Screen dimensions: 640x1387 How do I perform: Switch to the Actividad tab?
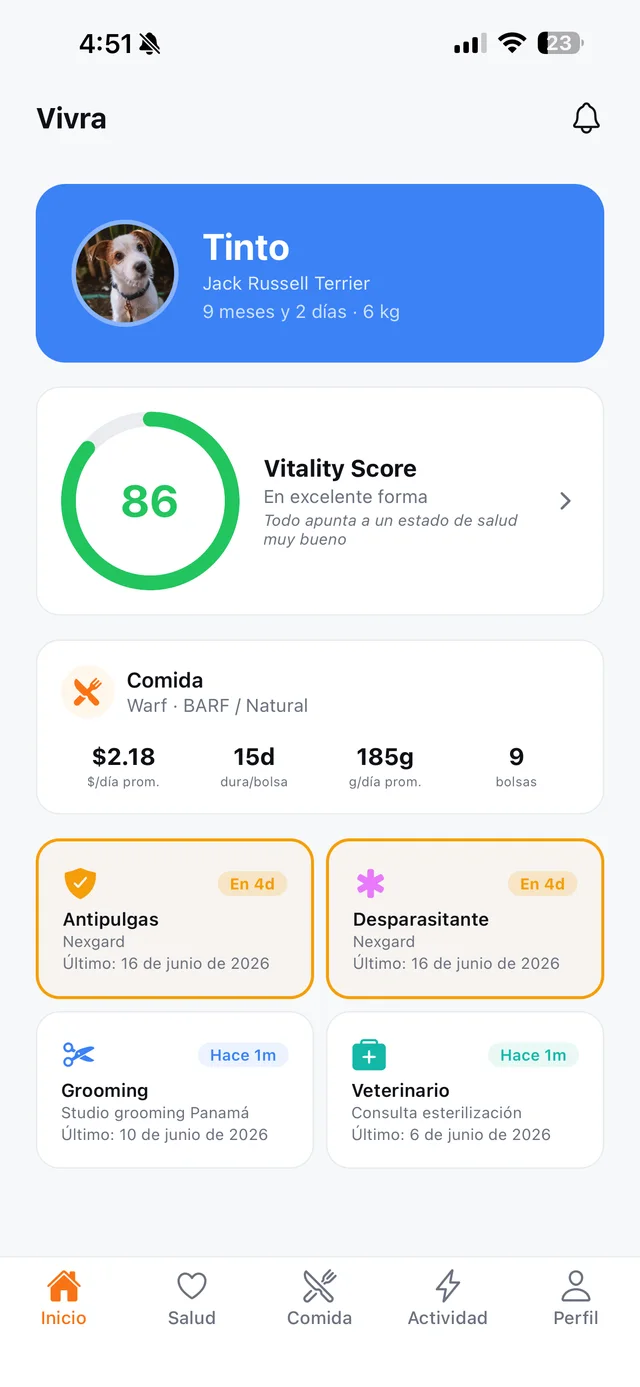coord(448,1298)
